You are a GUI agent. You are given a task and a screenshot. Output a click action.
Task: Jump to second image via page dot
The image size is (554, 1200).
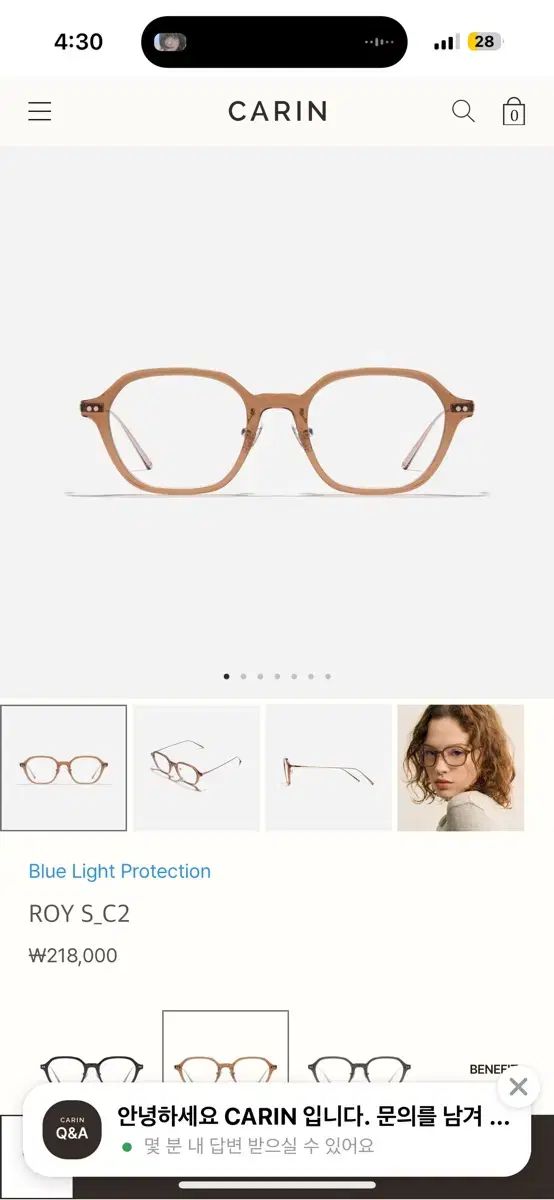pyautogui.click(x=243, y=676)
